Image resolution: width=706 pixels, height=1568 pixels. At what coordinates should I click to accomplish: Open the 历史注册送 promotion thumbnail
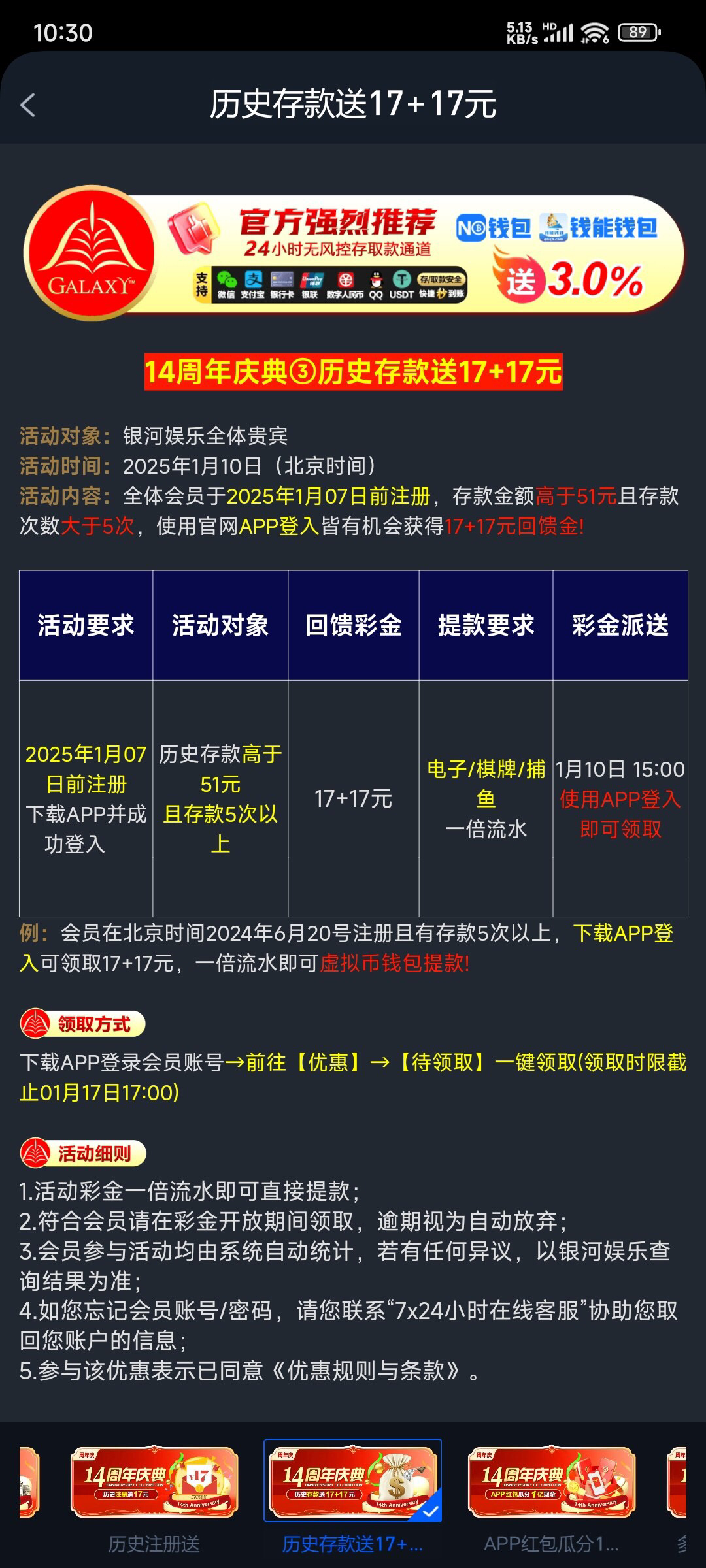pyautogui.click(x=154, y=1481)
